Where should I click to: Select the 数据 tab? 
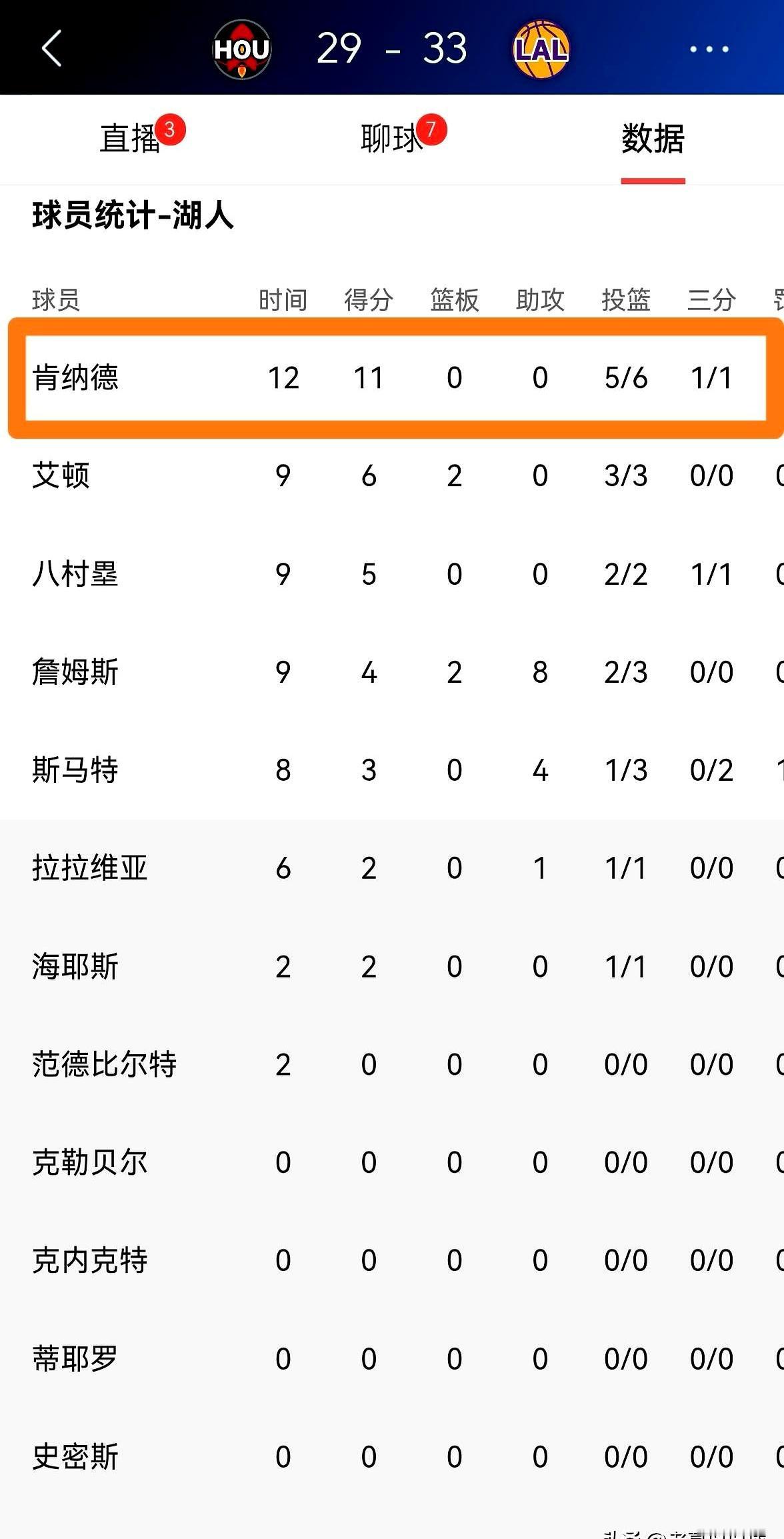653,139
